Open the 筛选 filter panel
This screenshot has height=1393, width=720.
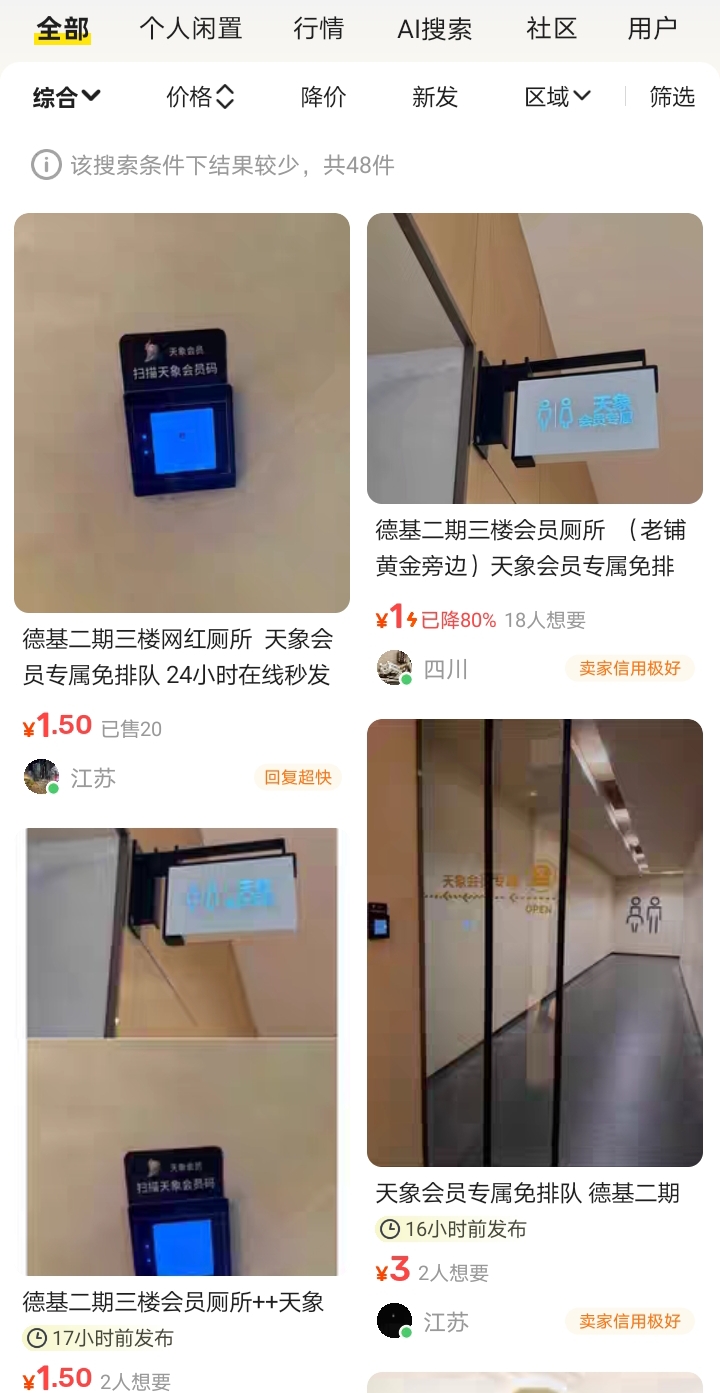[x=671, y=97]
